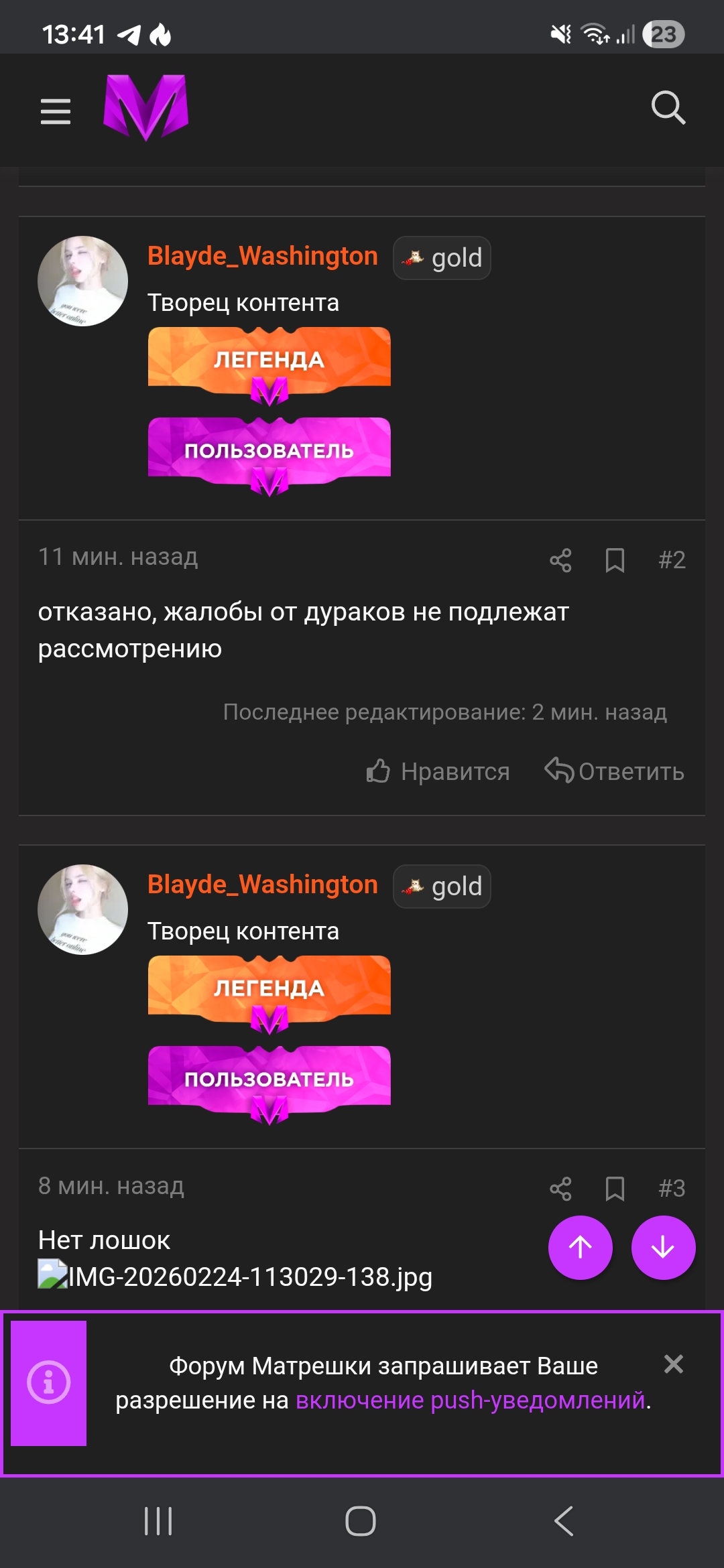Viewport: 724px width, 1568px height.
Task: Tap the purple M forum logo
Action: pos(145,107)
